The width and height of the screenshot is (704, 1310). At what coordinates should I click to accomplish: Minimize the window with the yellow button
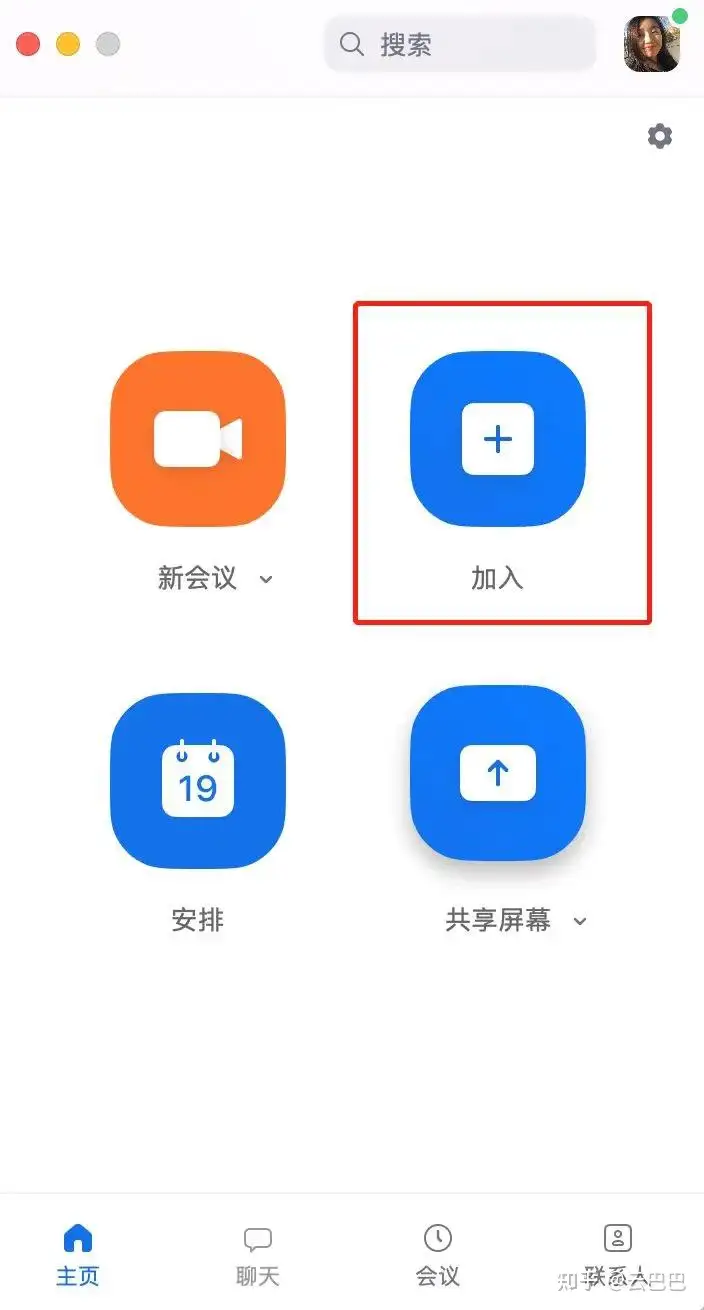(x=68, y=45)
